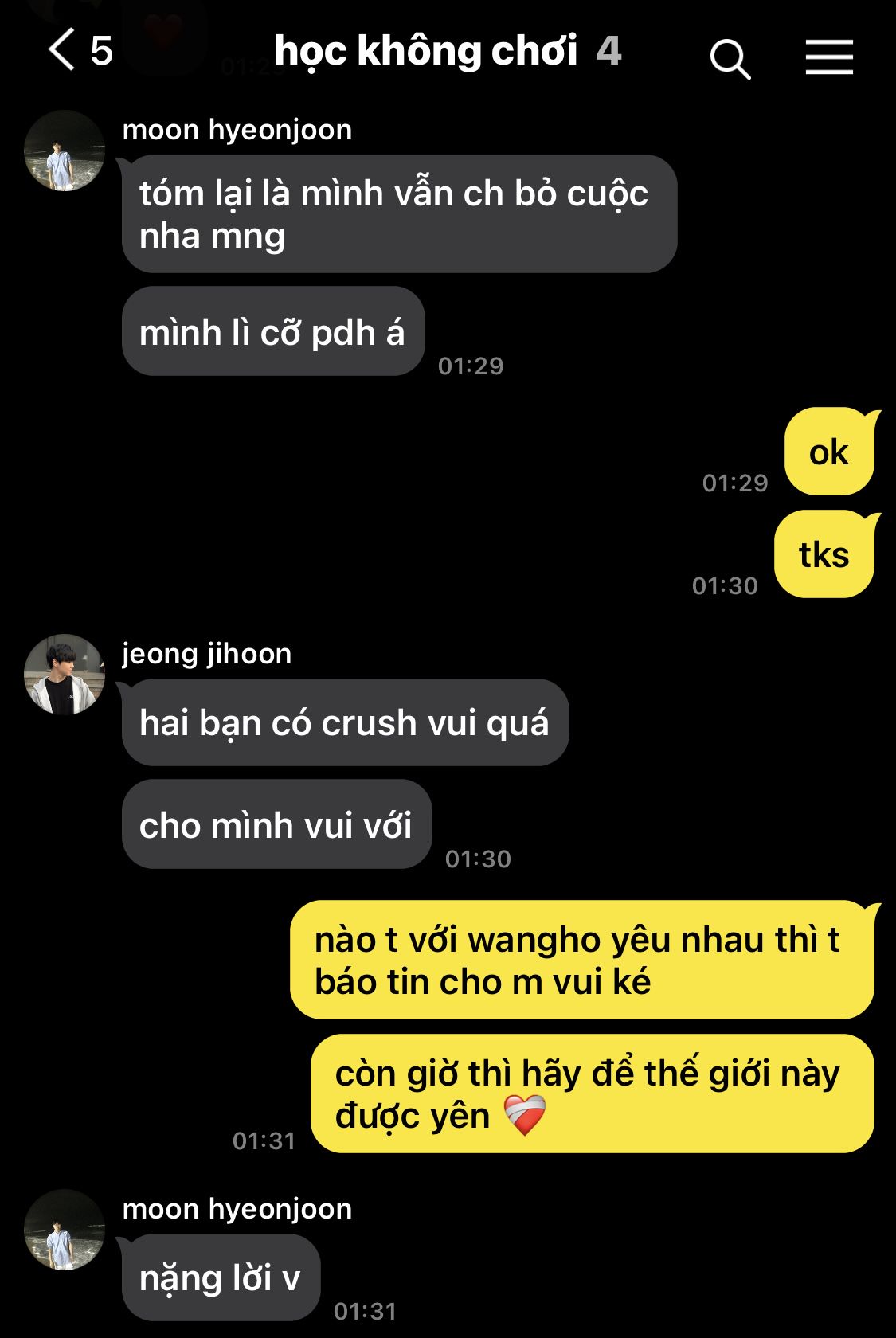Image resolution: width=896 pixels, height=1338 pixels.
Task: Open the chat room hamburger menu
Action: point(828,57)
